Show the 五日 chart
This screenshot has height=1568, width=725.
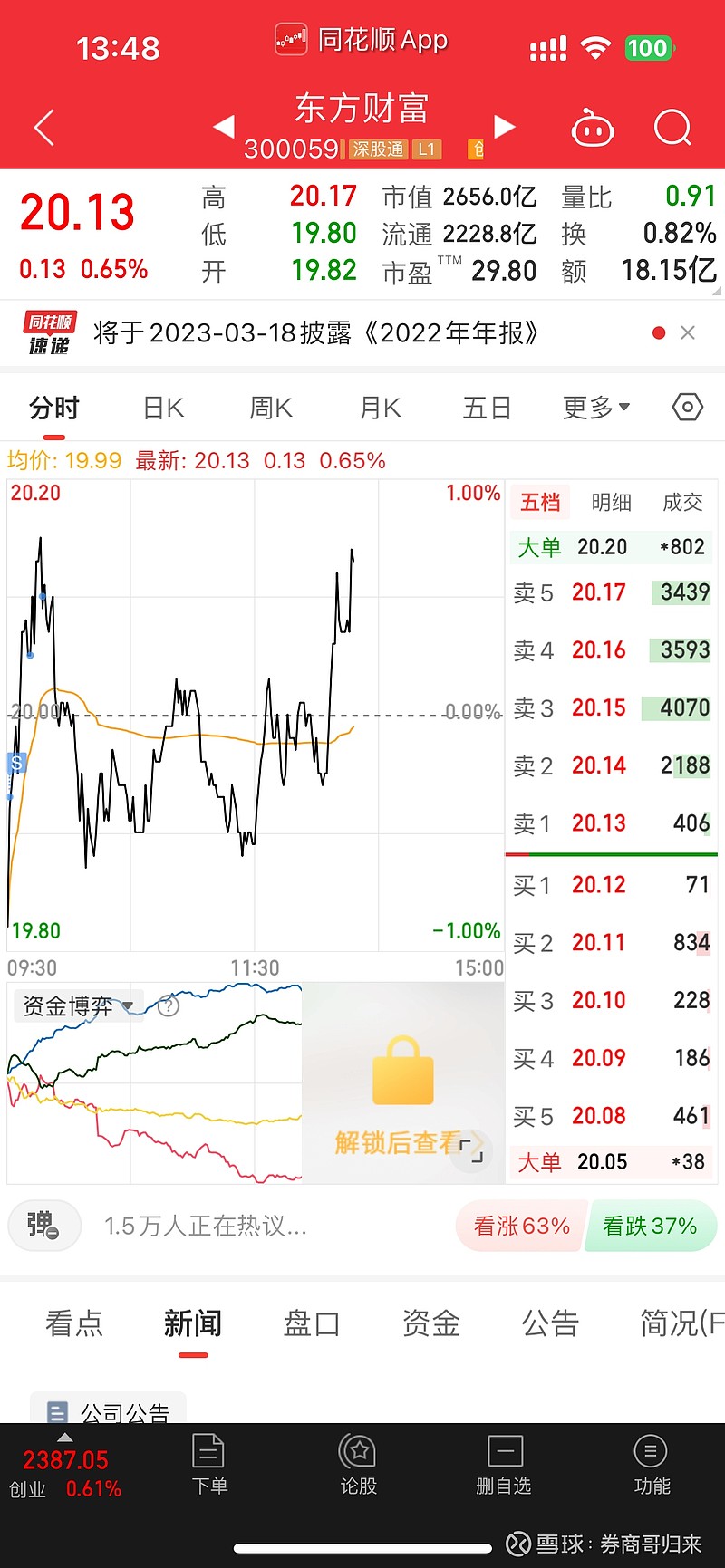[488, 408]
